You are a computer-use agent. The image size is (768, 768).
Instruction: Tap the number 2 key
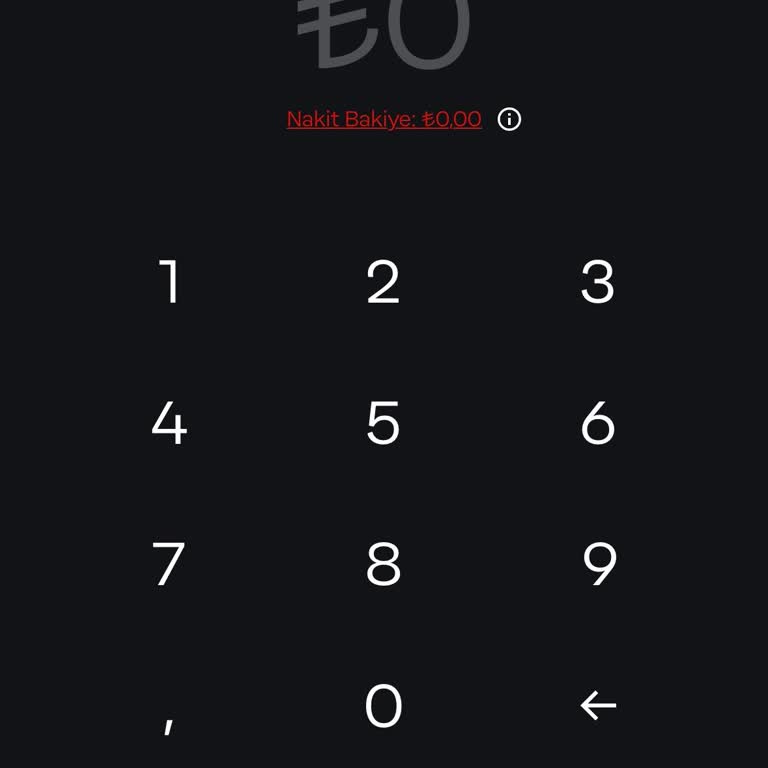tap(383, 282)
